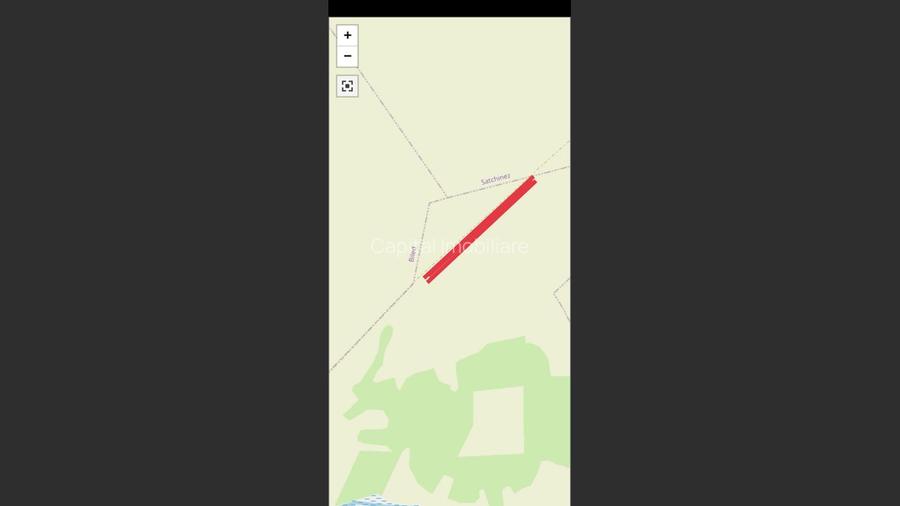Toggle fullscreen map view

[x=347, y=86]
